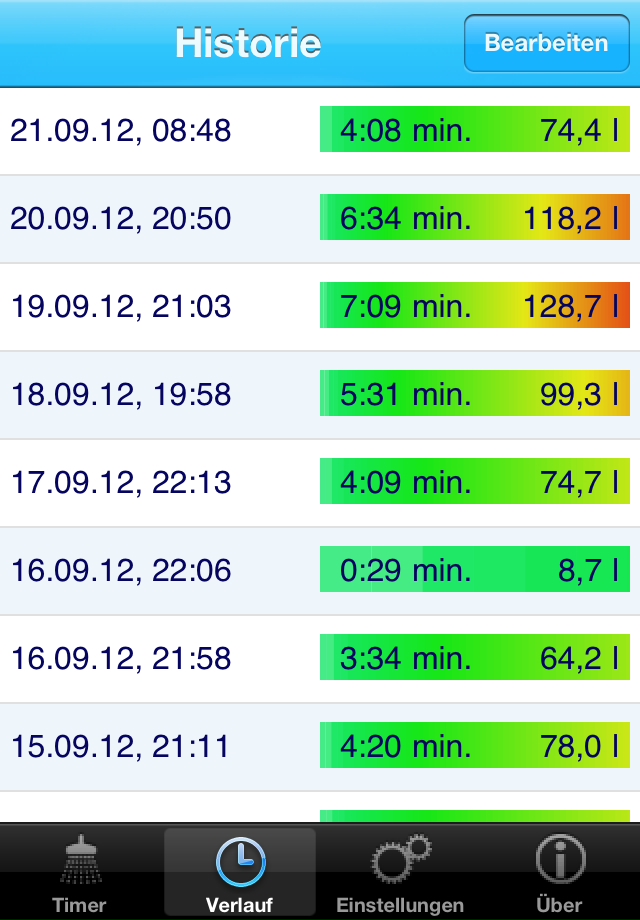This screenshot has height=920, width=640.
Task: Select the 15.09.12, 21:11 record
Action: 320,747
